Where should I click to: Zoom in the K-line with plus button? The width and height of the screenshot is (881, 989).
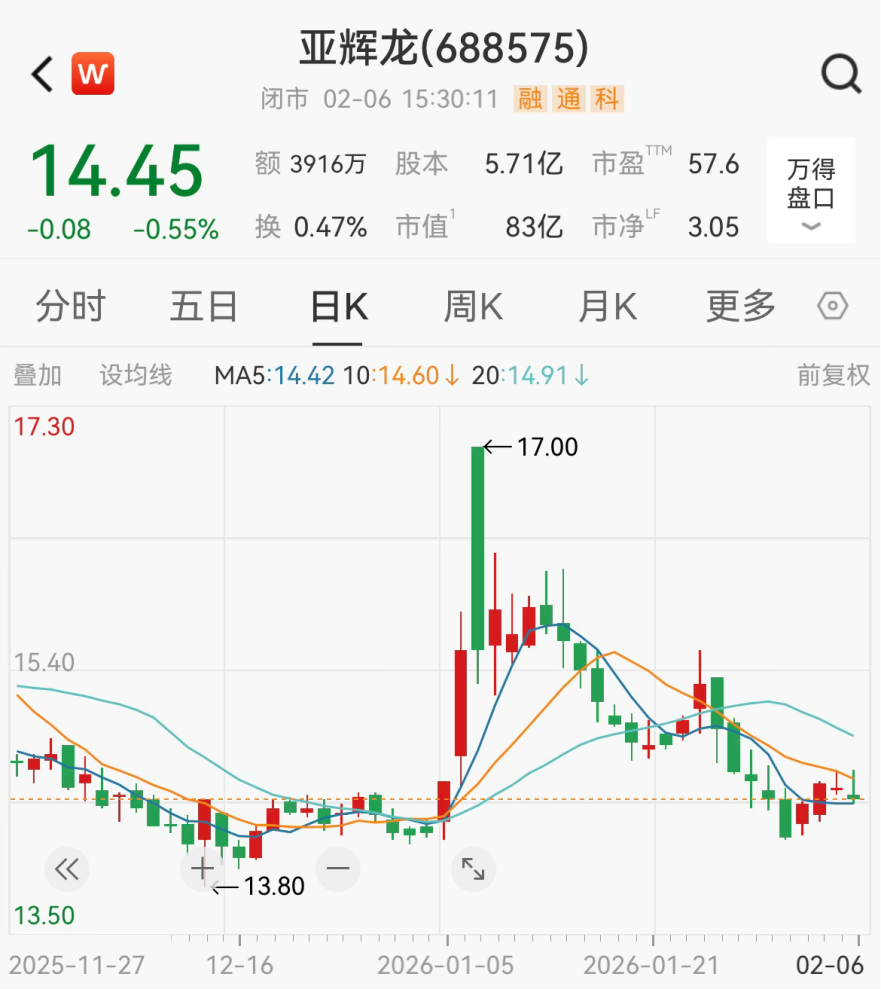pyautogui.click(x=203, y=868)
